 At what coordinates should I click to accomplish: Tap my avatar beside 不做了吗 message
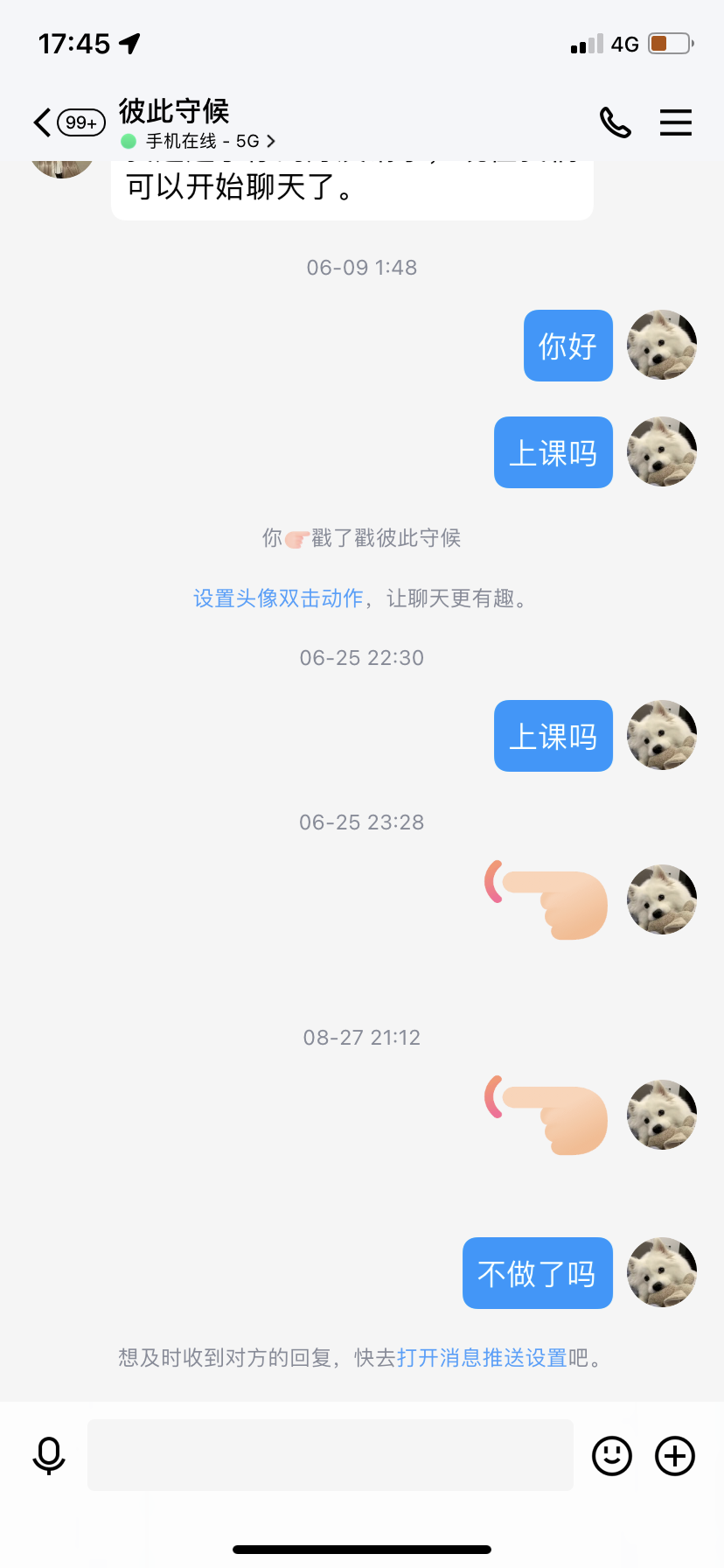(662, 1272)
